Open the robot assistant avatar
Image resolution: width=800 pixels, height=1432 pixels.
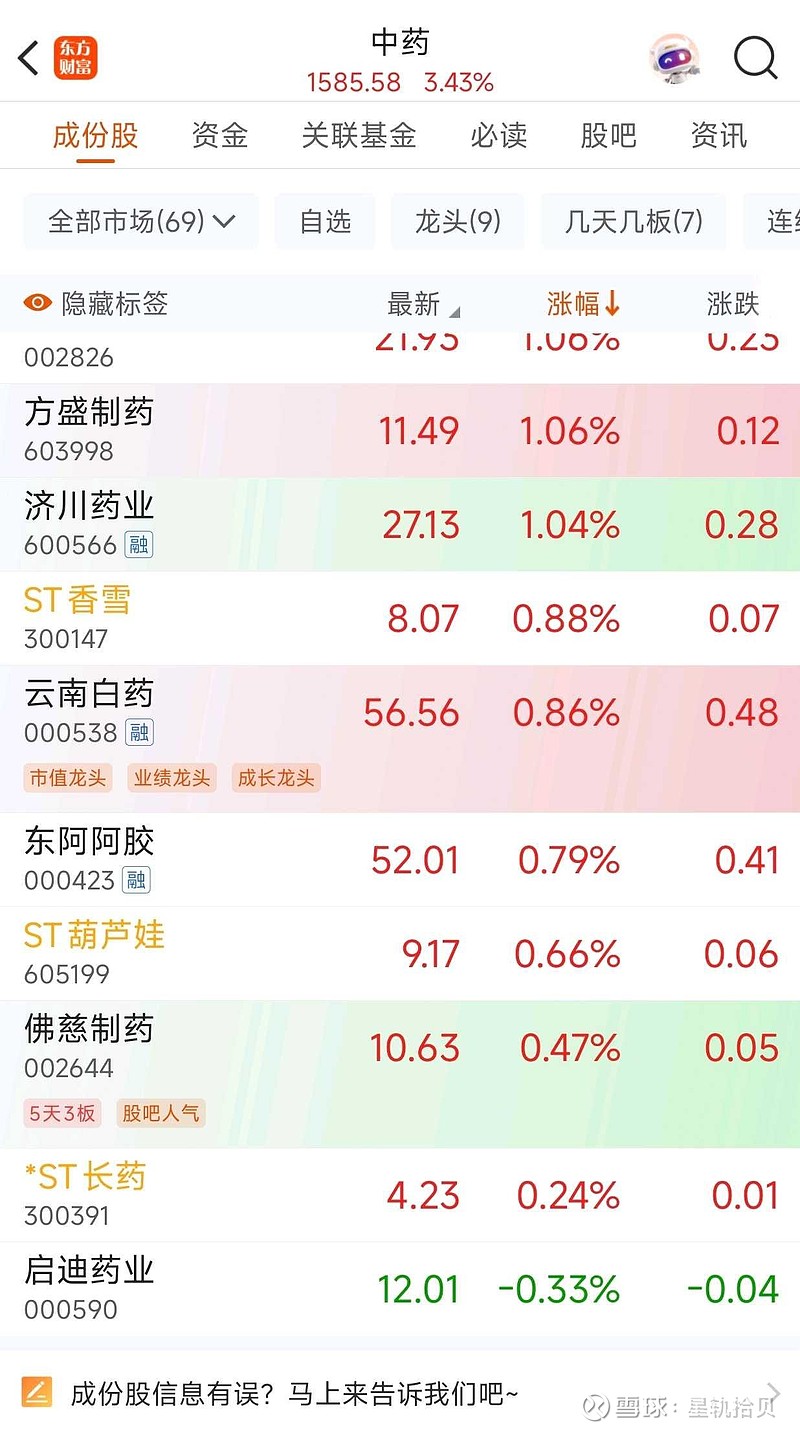pyautogui.click(x=674, y=58)
